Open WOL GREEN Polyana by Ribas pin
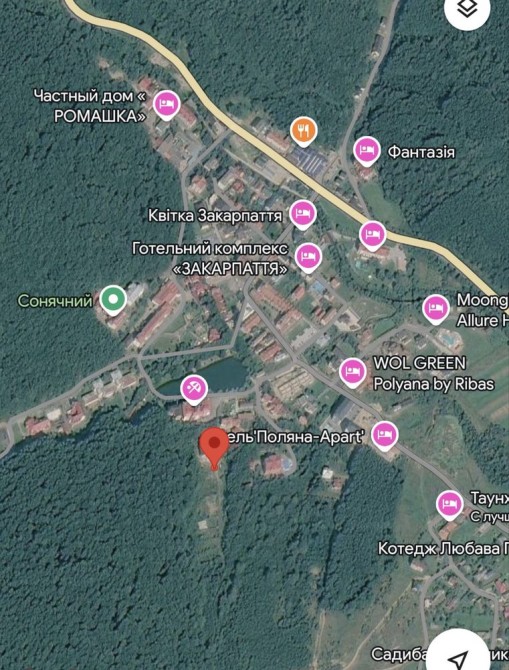Viewport: 509px width, 670px height. 353,373
